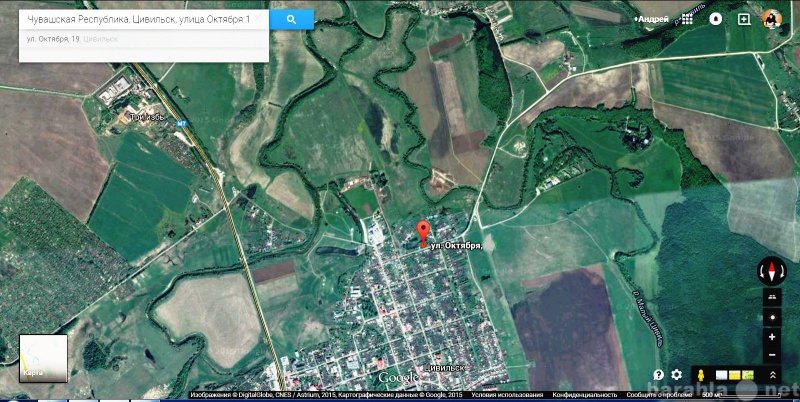Viewport: 800px width, 402px height.
Task: Select the Street View pegman
Action: coord(703,375)
